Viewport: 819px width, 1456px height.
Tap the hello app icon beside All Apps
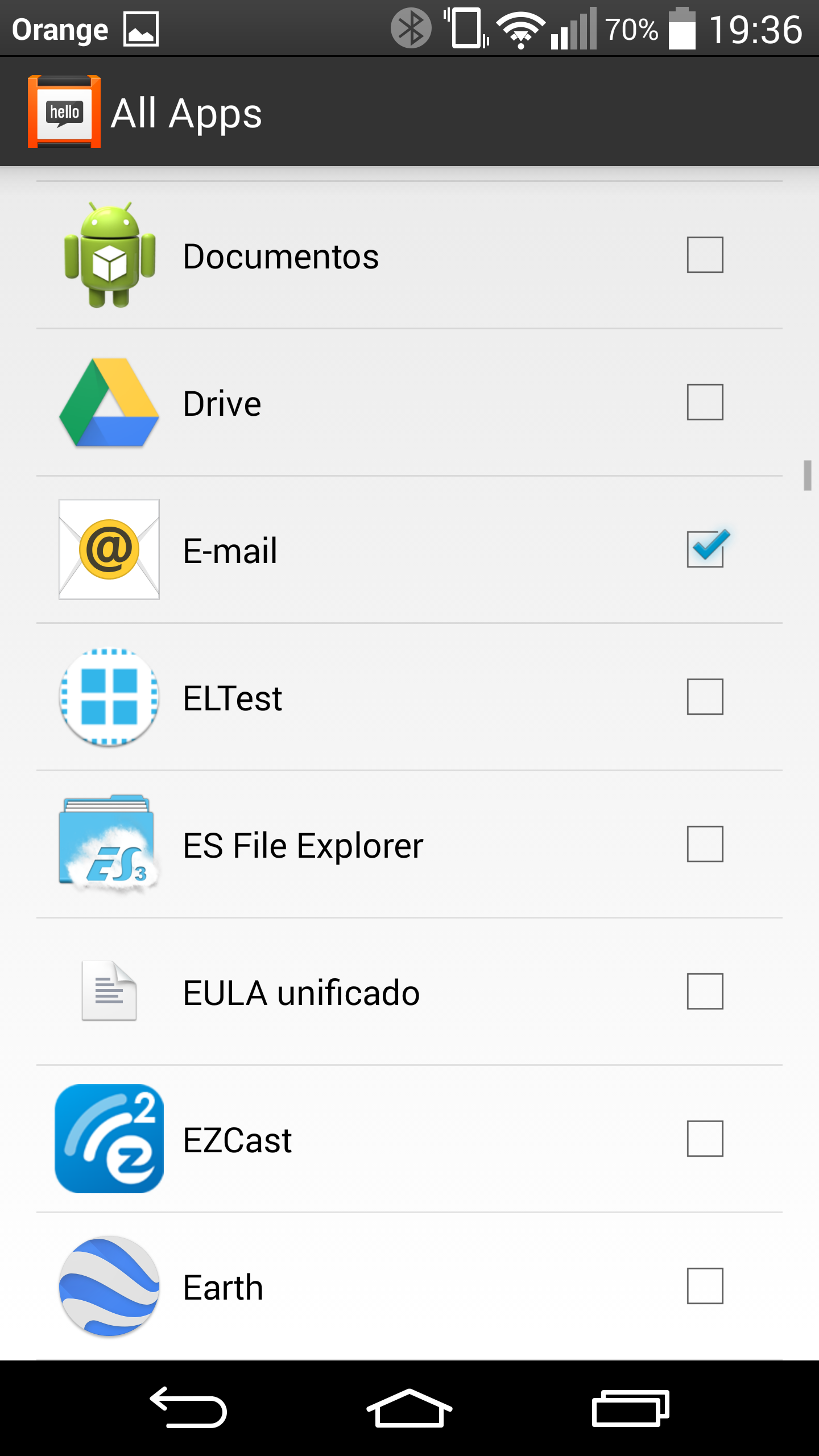pyautogui.click(x=64, y=111)
